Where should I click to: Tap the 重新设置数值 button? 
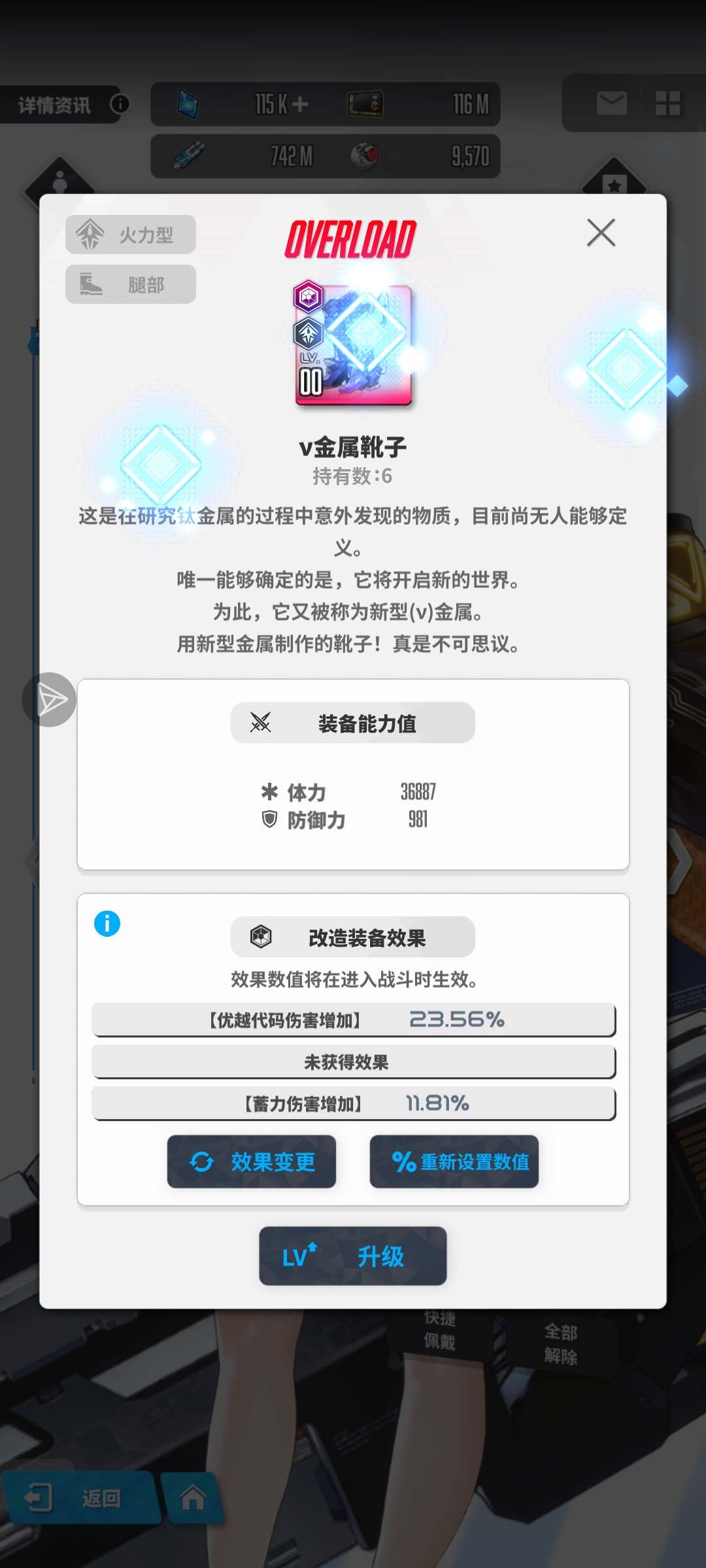pos(454,1162)
